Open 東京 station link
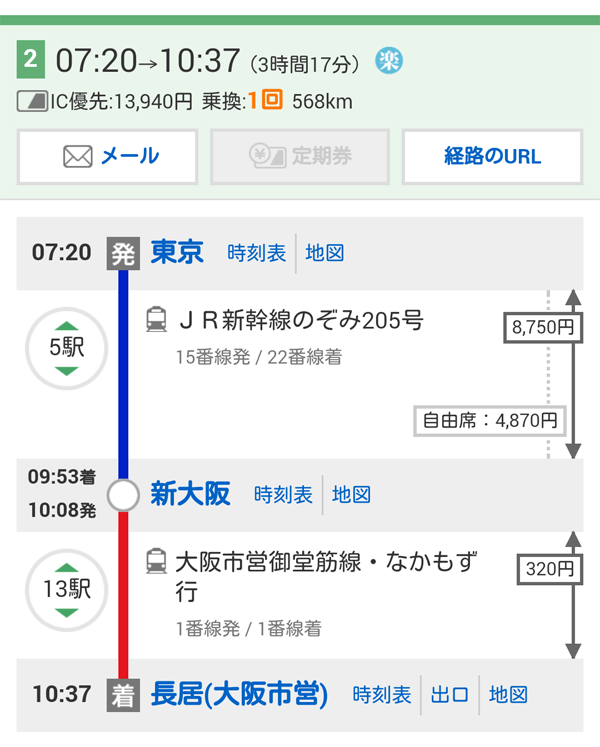Viewport: 600px width, 747px height. pyautogui.click(x=177, y=252)
